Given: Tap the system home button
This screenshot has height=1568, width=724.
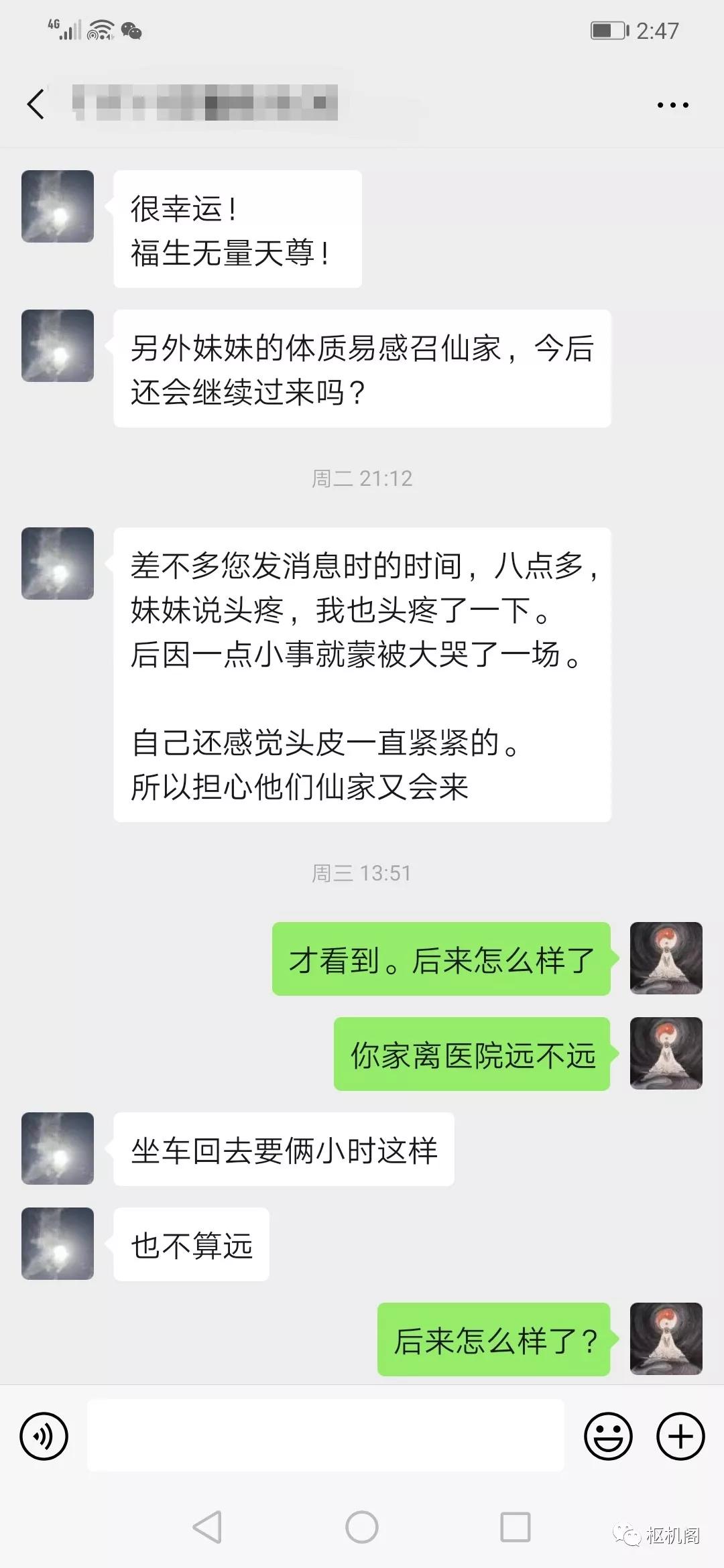Looking at the screenshot, I should click(x=362, y=1528).
